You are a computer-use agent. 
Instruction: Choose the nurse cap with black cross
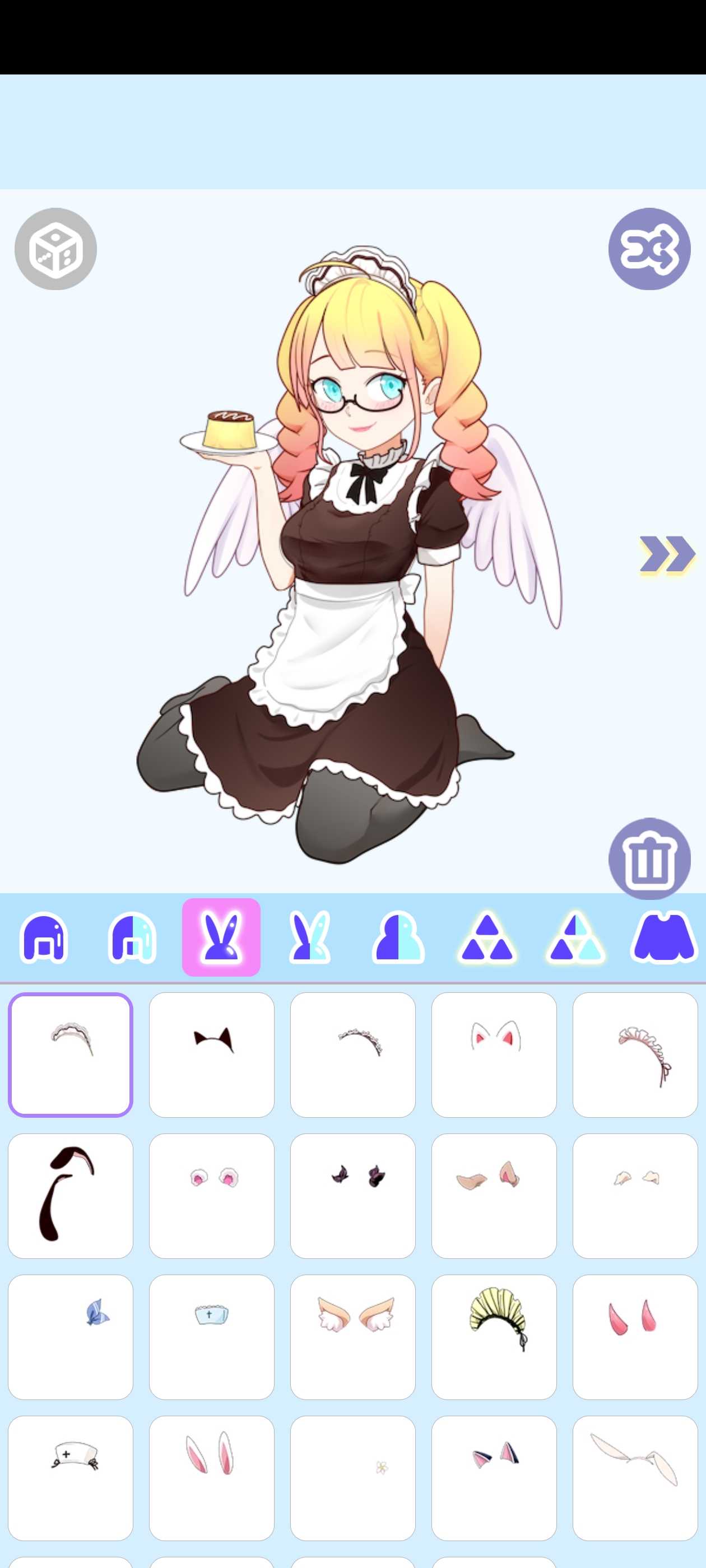[x=71, y=1478]
